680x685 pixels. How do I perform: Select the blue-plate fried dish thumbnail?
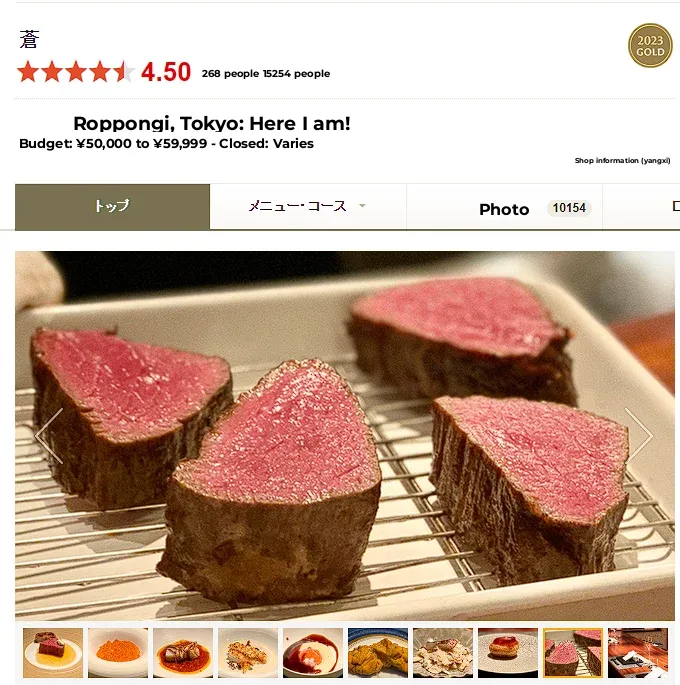coord(378,653)
